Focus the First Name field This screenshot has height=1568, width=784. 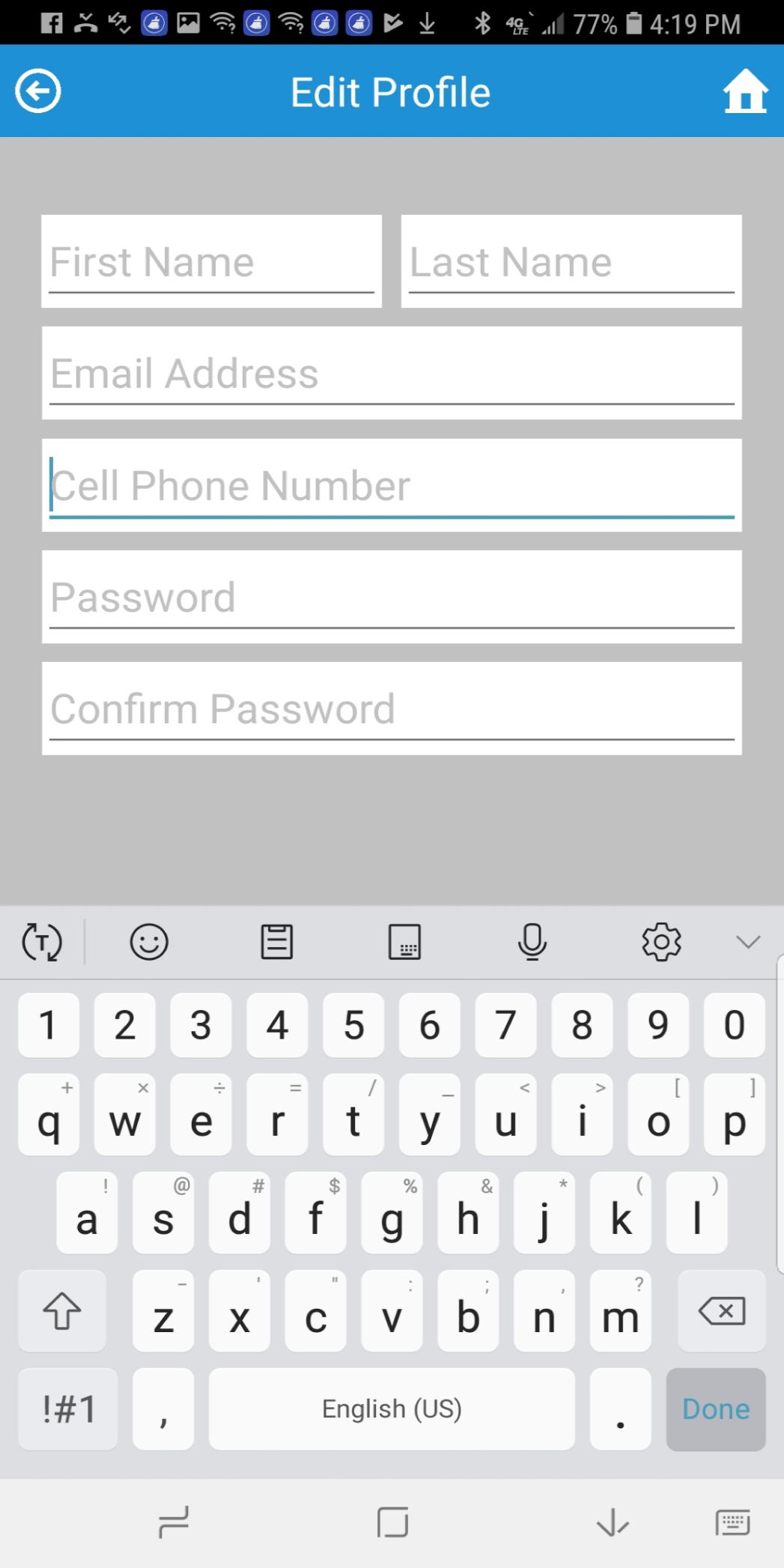coord(211,262)
